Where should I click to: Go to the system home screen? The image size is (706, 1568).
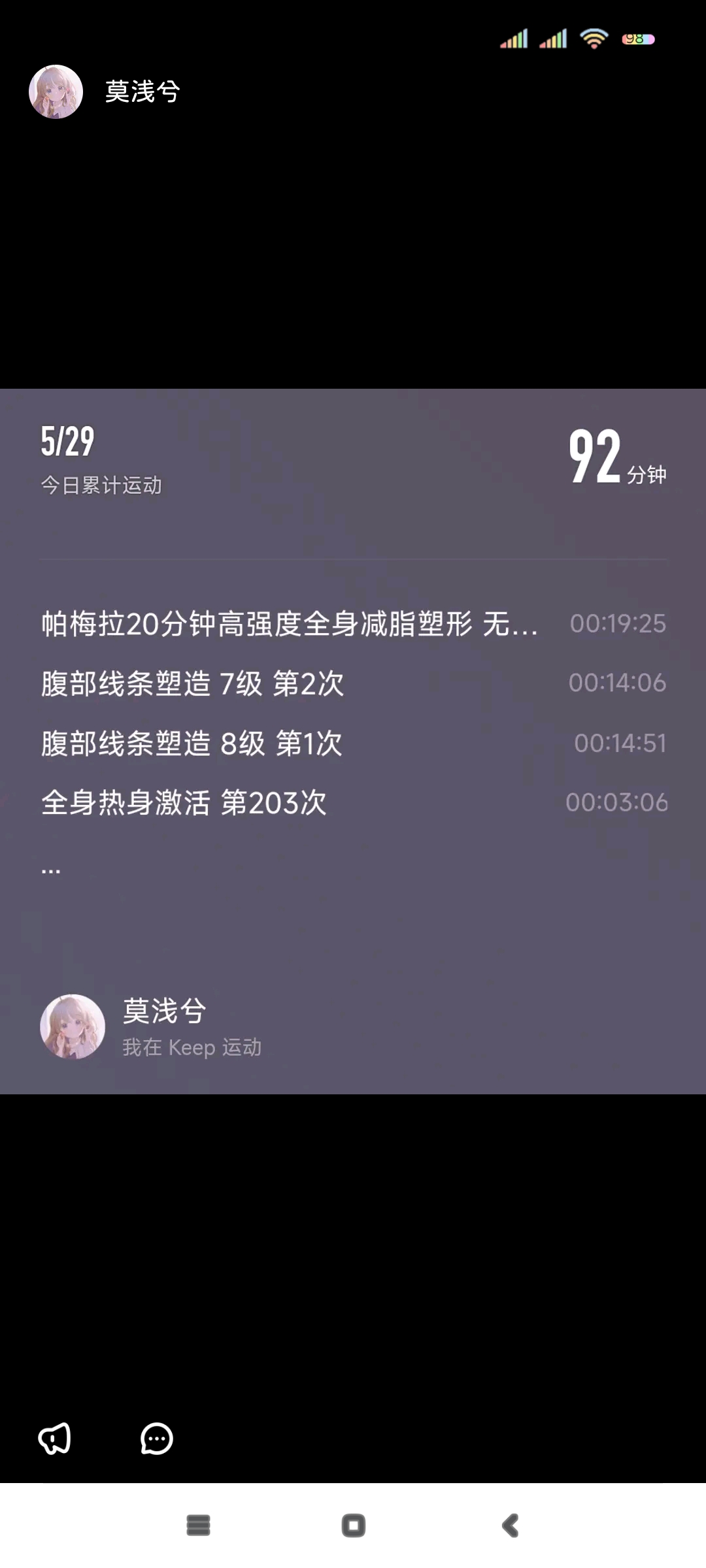click(353, 1526)
